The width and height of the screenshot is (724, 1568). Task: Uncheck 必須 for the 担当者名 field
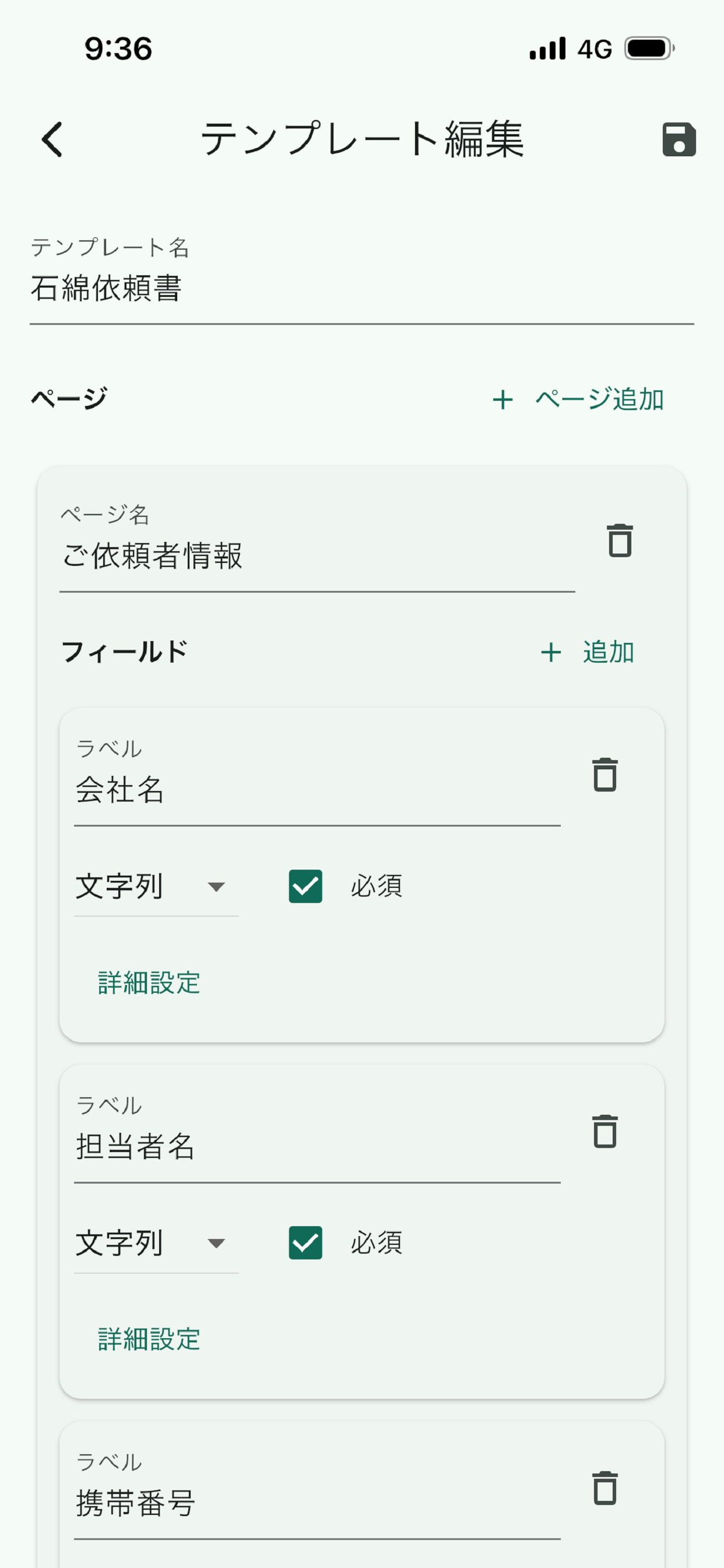pyautogui.click(x=306, y=1244)
